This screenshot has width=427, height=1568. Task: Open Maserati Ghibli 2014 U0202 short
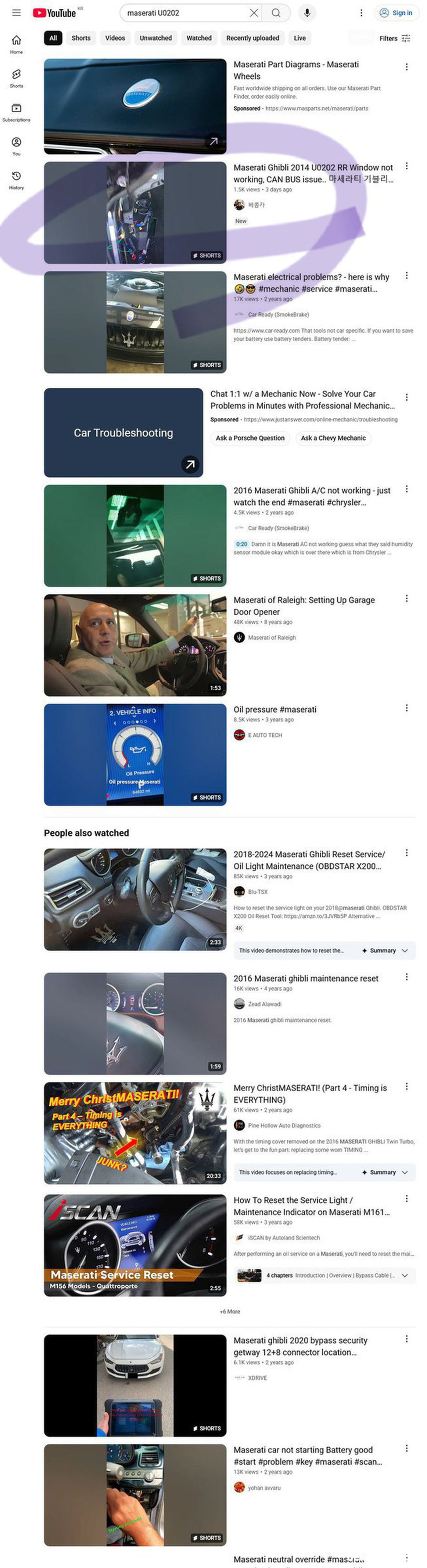click(135, 212)
